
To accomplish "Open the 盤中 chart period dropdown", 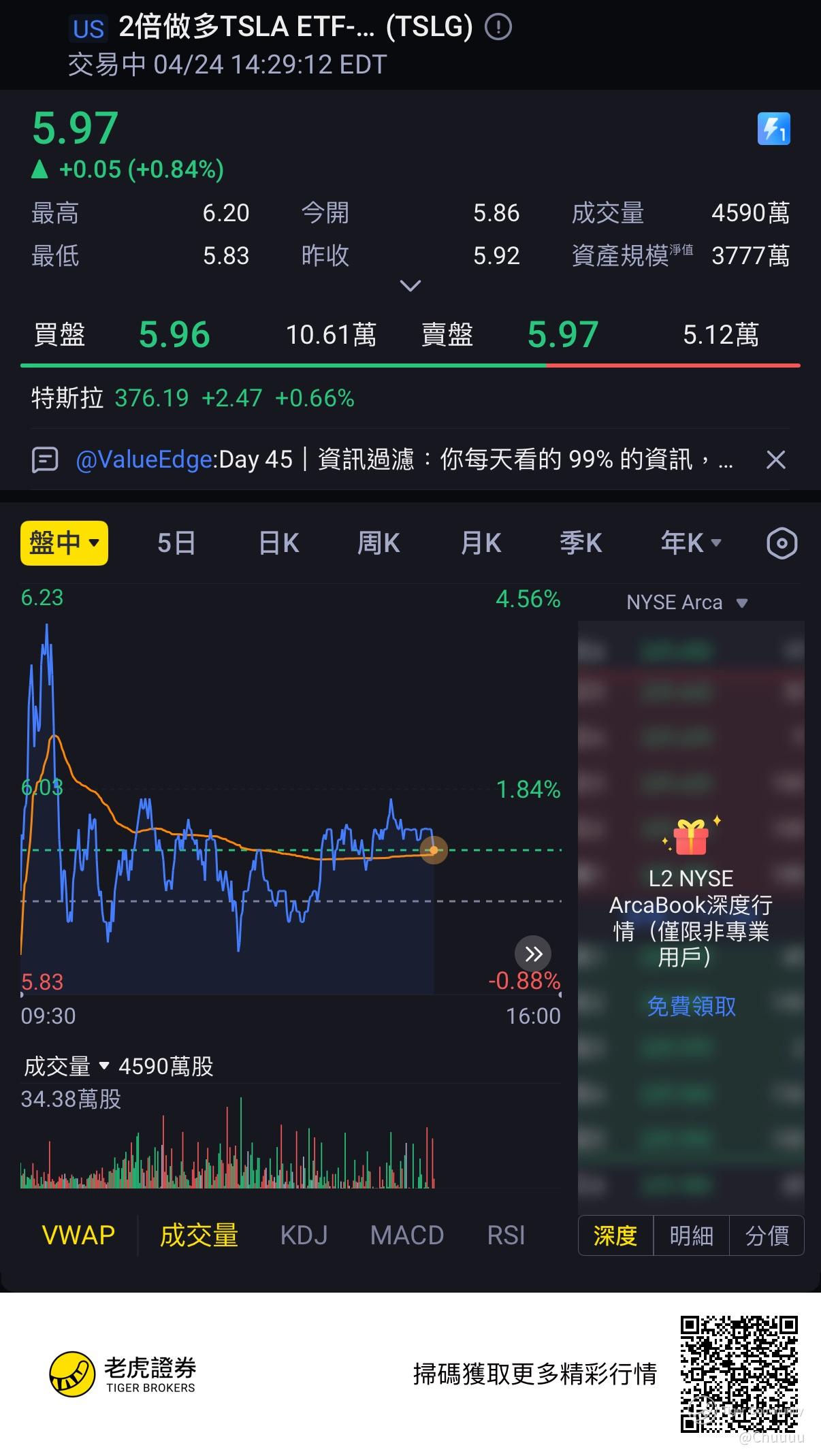I will (64, 543).
